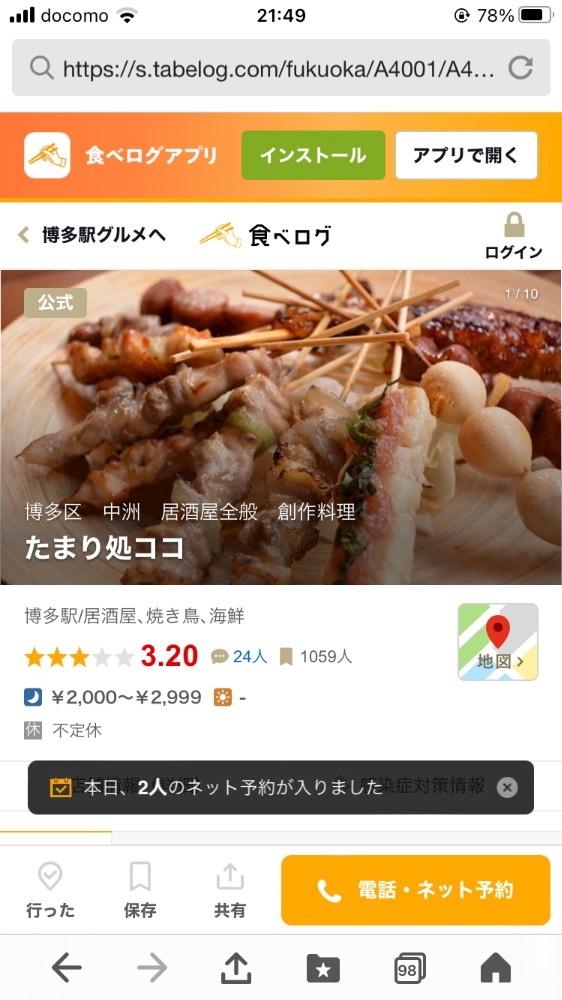Show the 98 open tabs
This screenshot has width=562, height=1000.
point(410,969)
